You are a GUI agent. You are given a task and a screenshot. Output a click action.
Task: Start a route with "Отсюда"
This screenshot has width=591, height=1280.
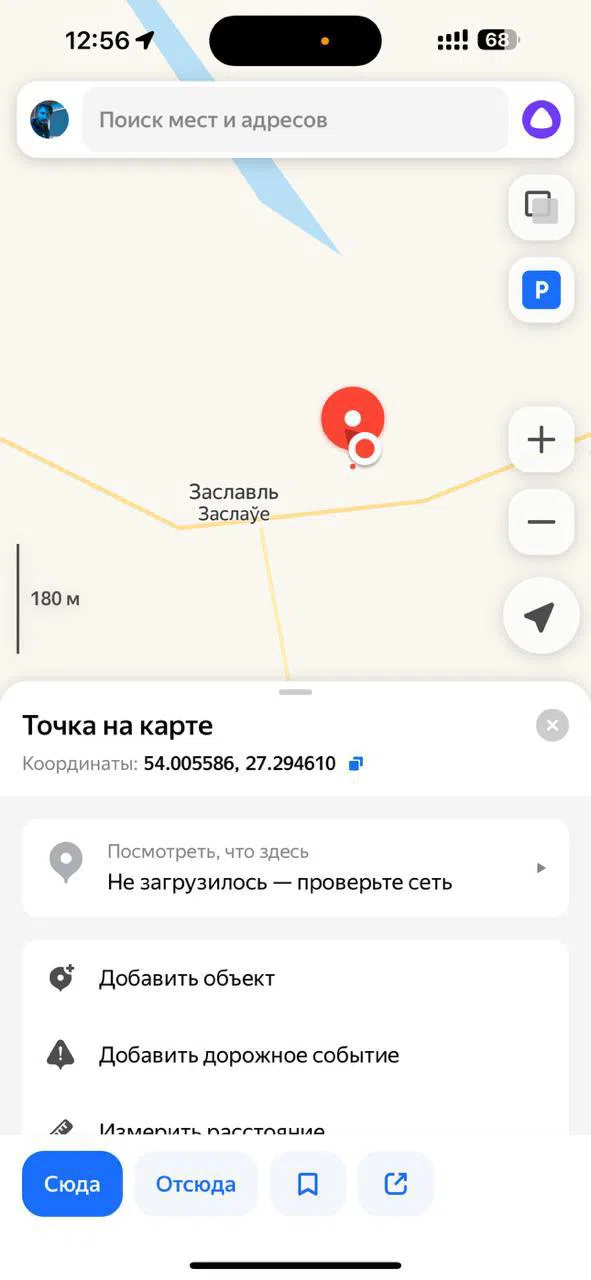point(196,1184)
